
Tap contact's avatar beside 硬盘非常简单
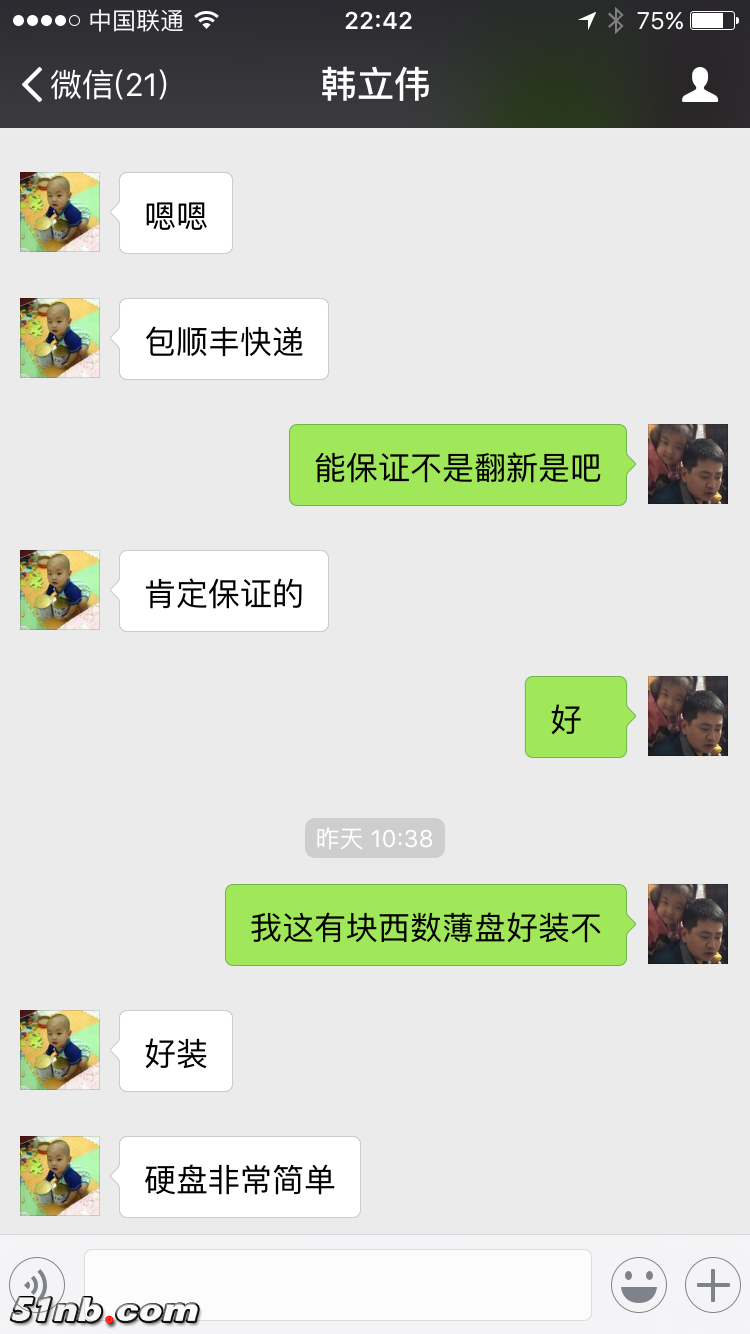(60, 1176)
